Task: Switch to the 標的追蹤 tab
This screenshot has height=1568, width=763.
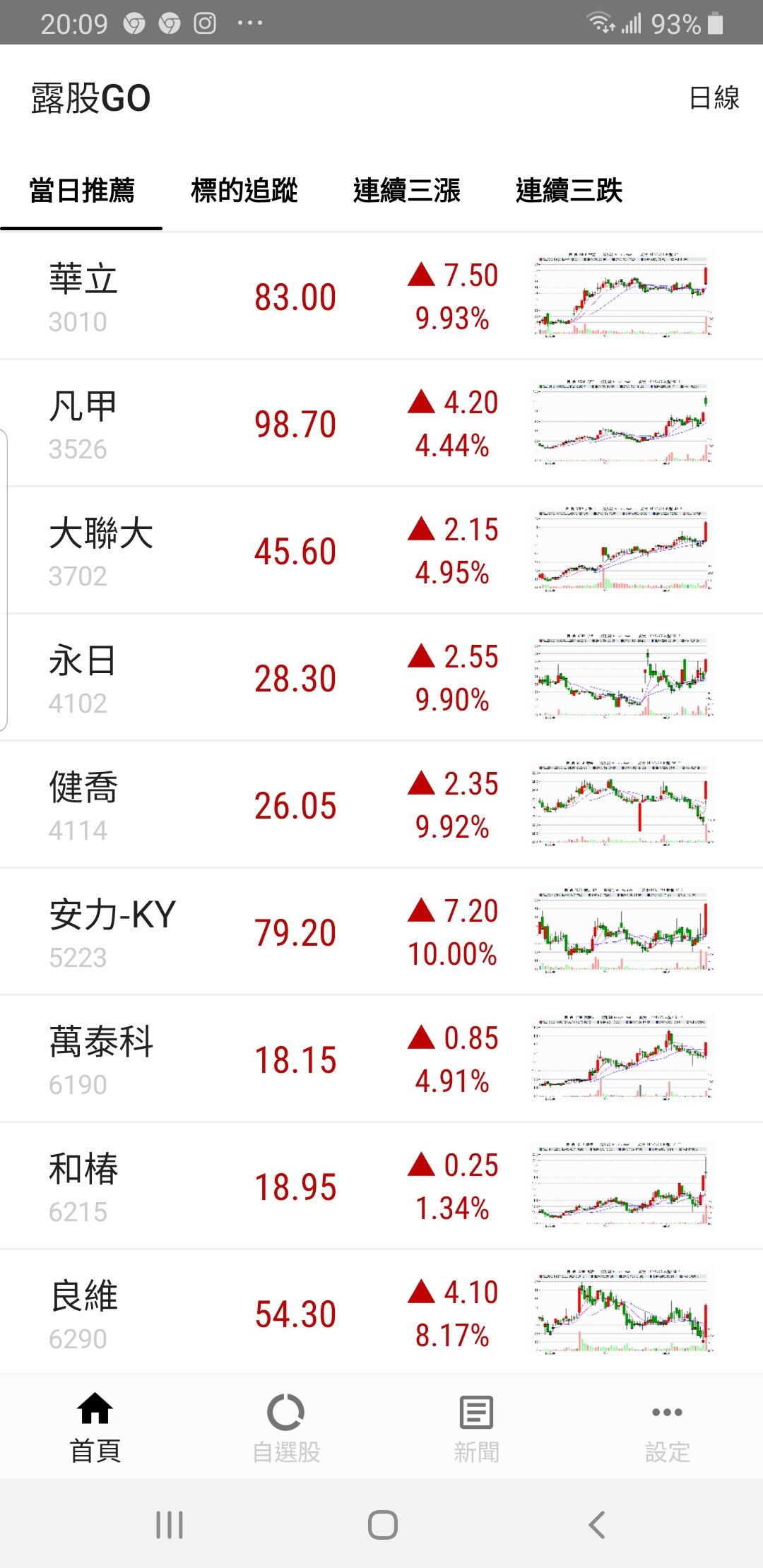Action: 244,191
